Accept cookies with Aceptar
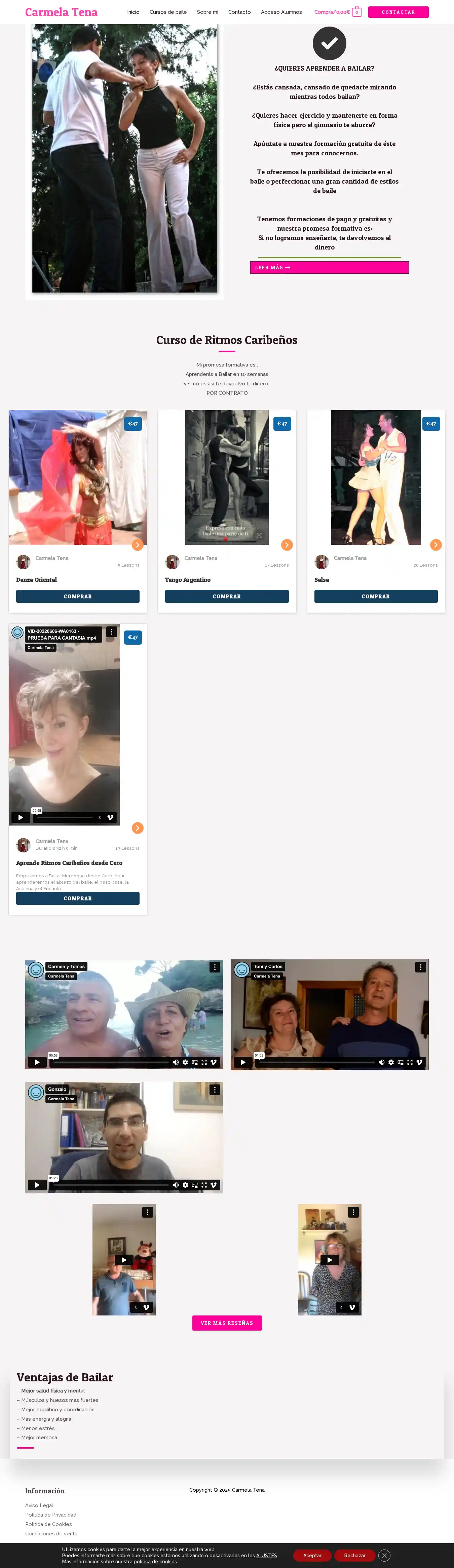 click(x=312, y=1555)
